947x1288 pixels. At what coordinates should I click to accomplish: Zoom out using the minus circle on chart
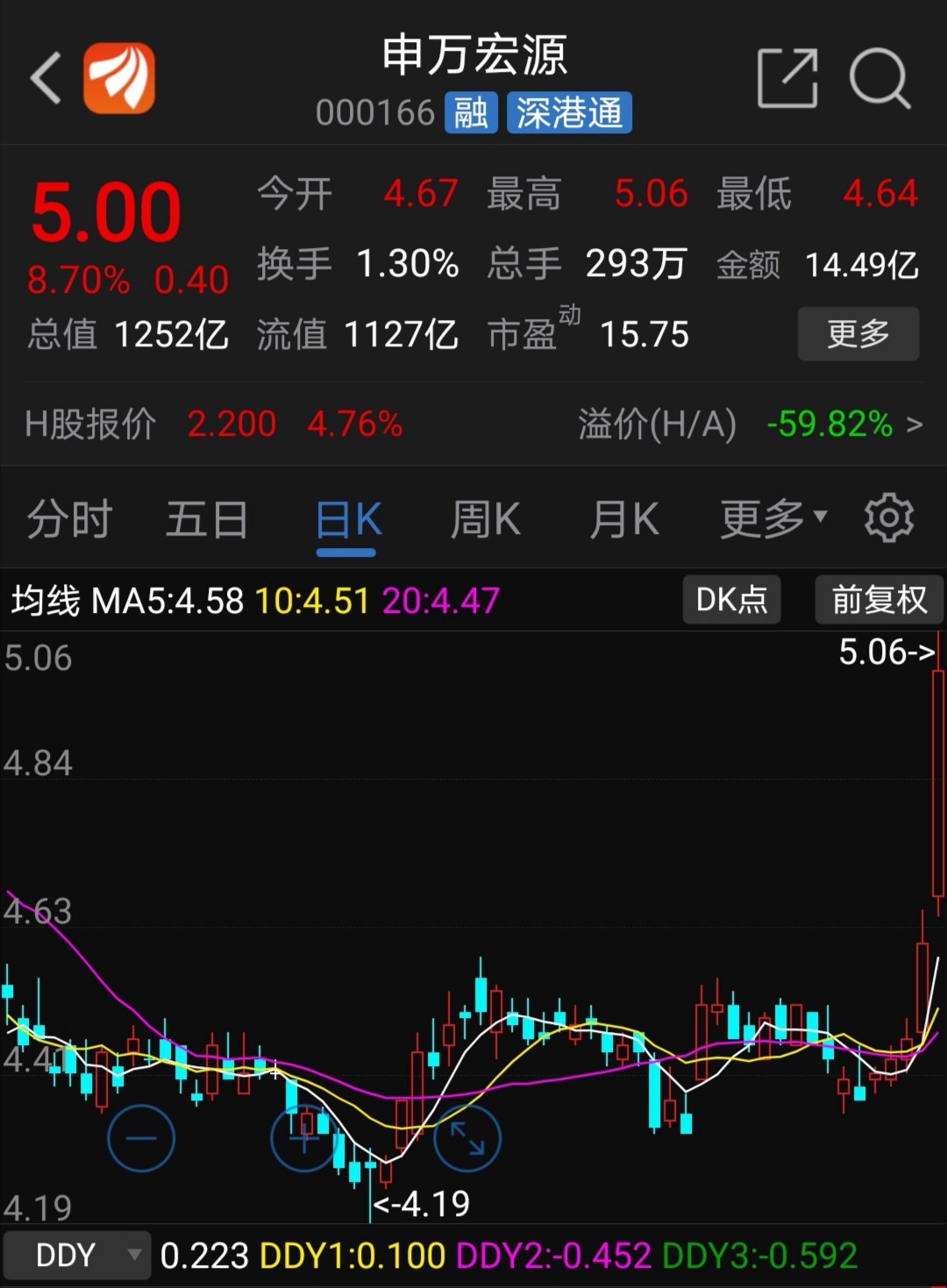[141, 1137]
